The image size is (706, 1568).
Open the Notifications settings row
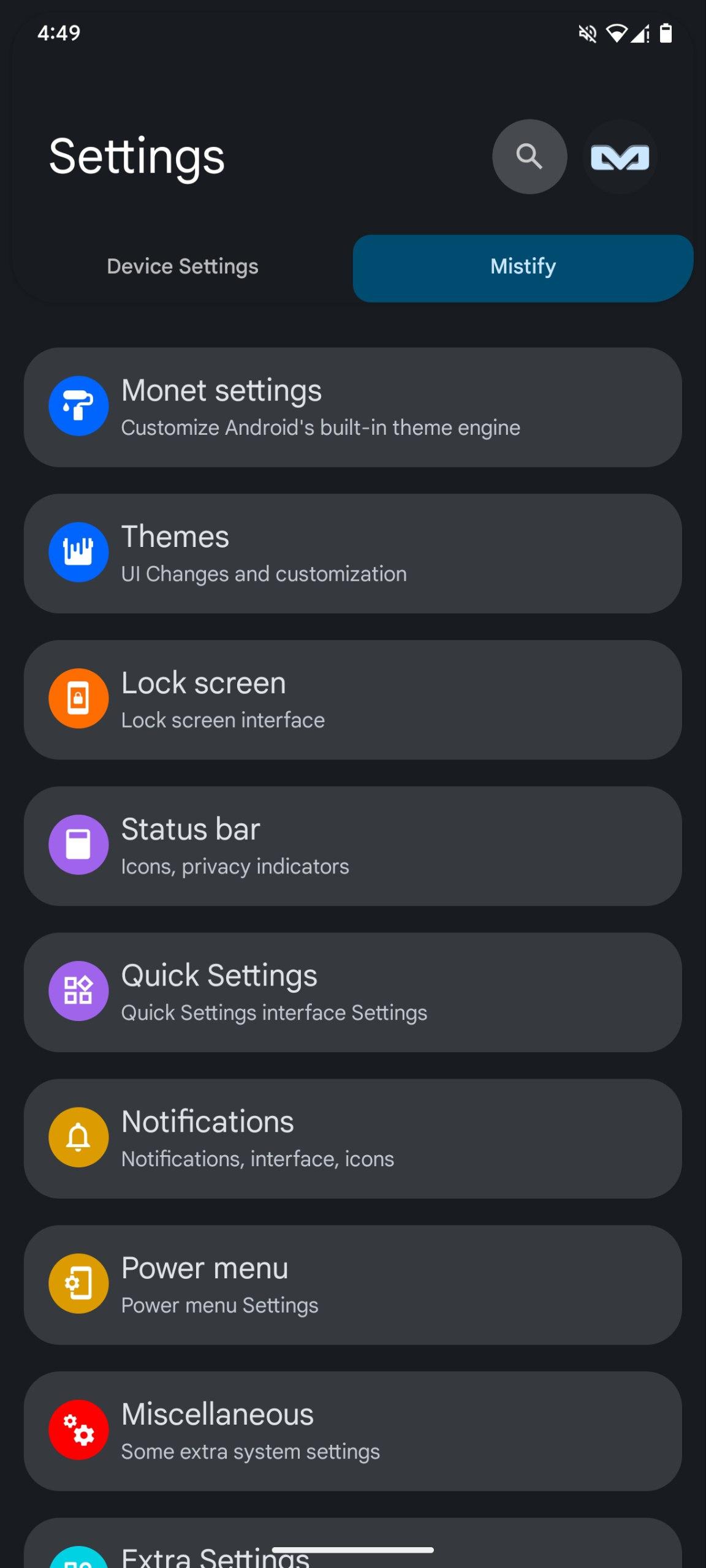tap(352, 1139)
